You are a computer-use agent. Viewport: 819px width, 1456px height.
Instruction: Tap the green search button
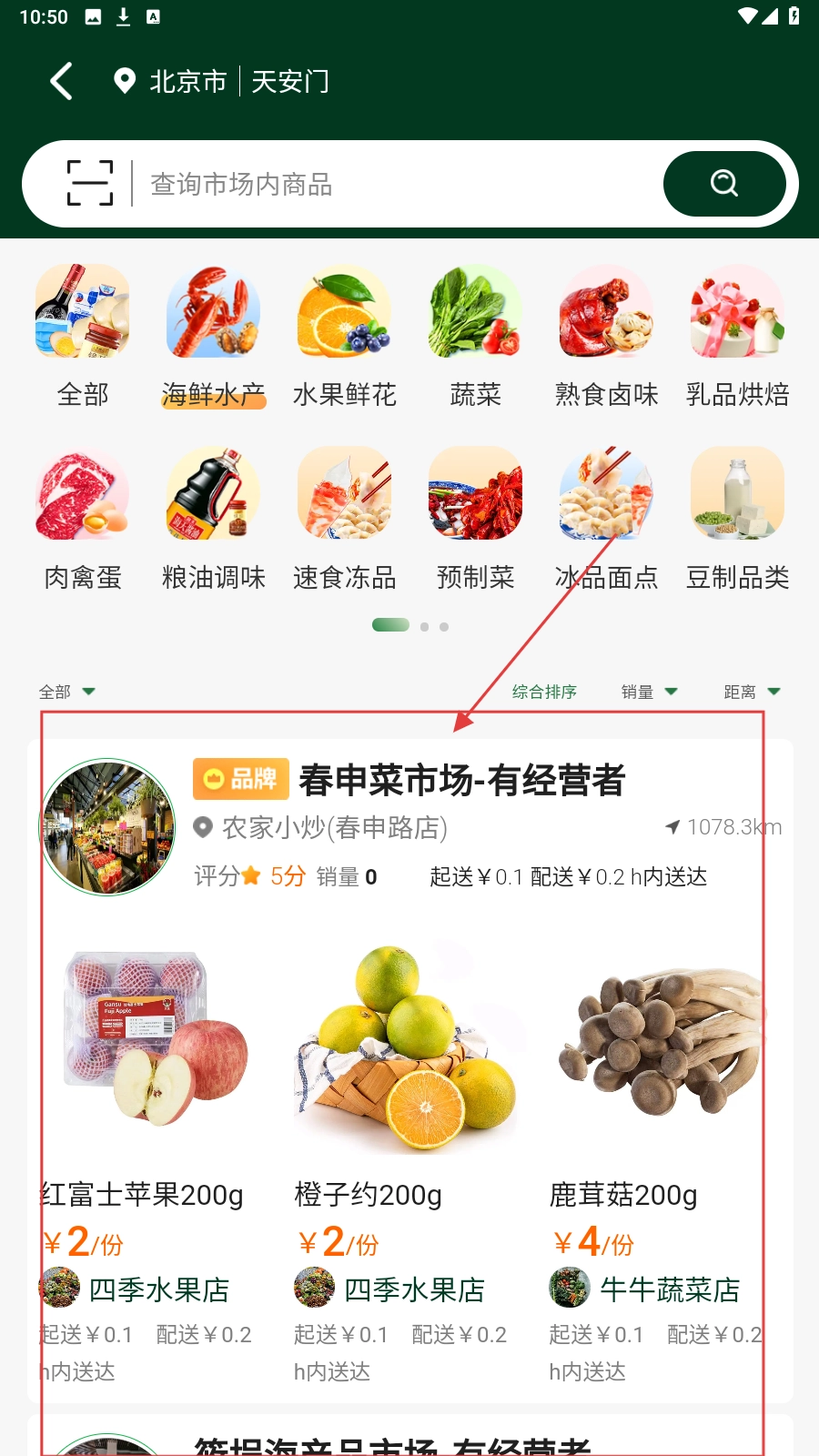click(724, 184)
